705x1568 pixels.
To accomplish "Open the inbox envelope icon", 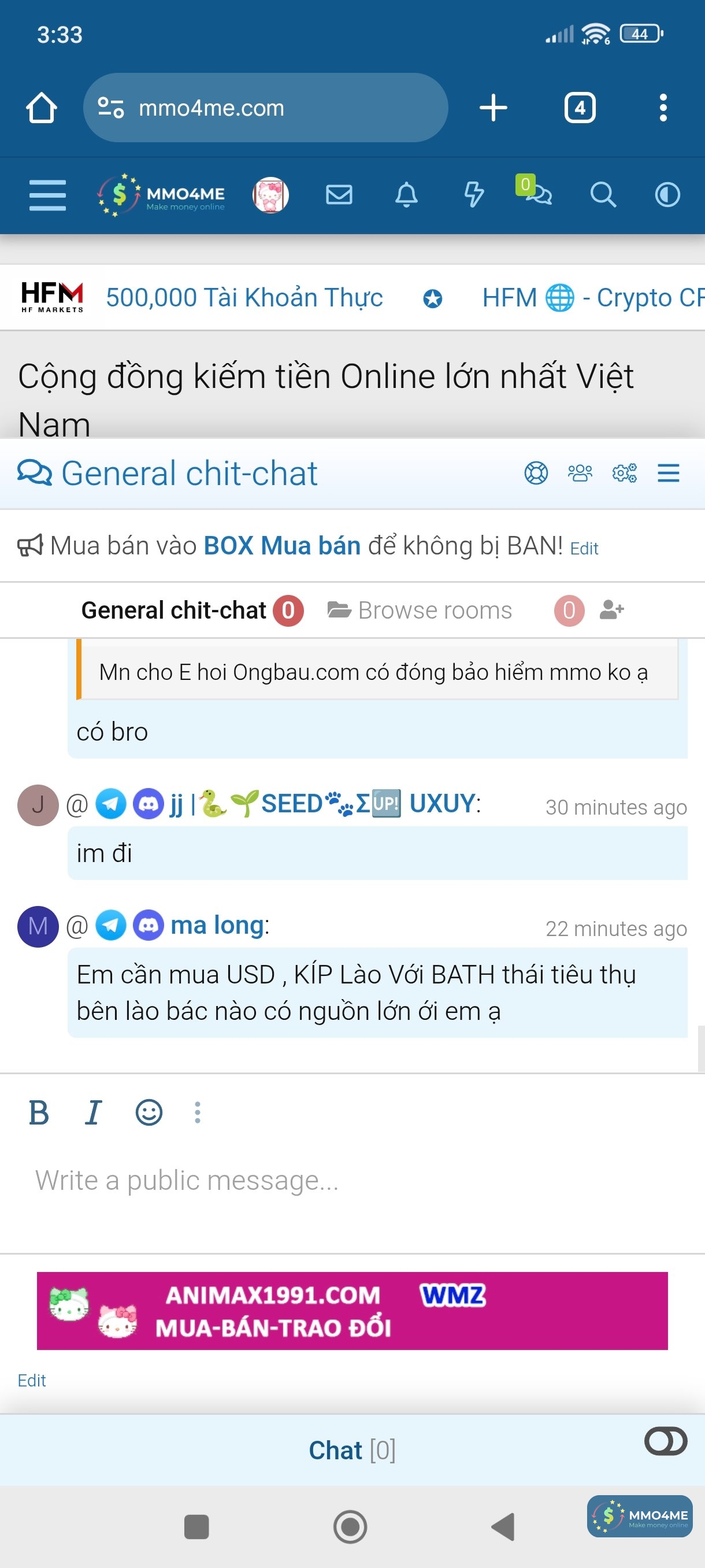I will coord(339,195).
